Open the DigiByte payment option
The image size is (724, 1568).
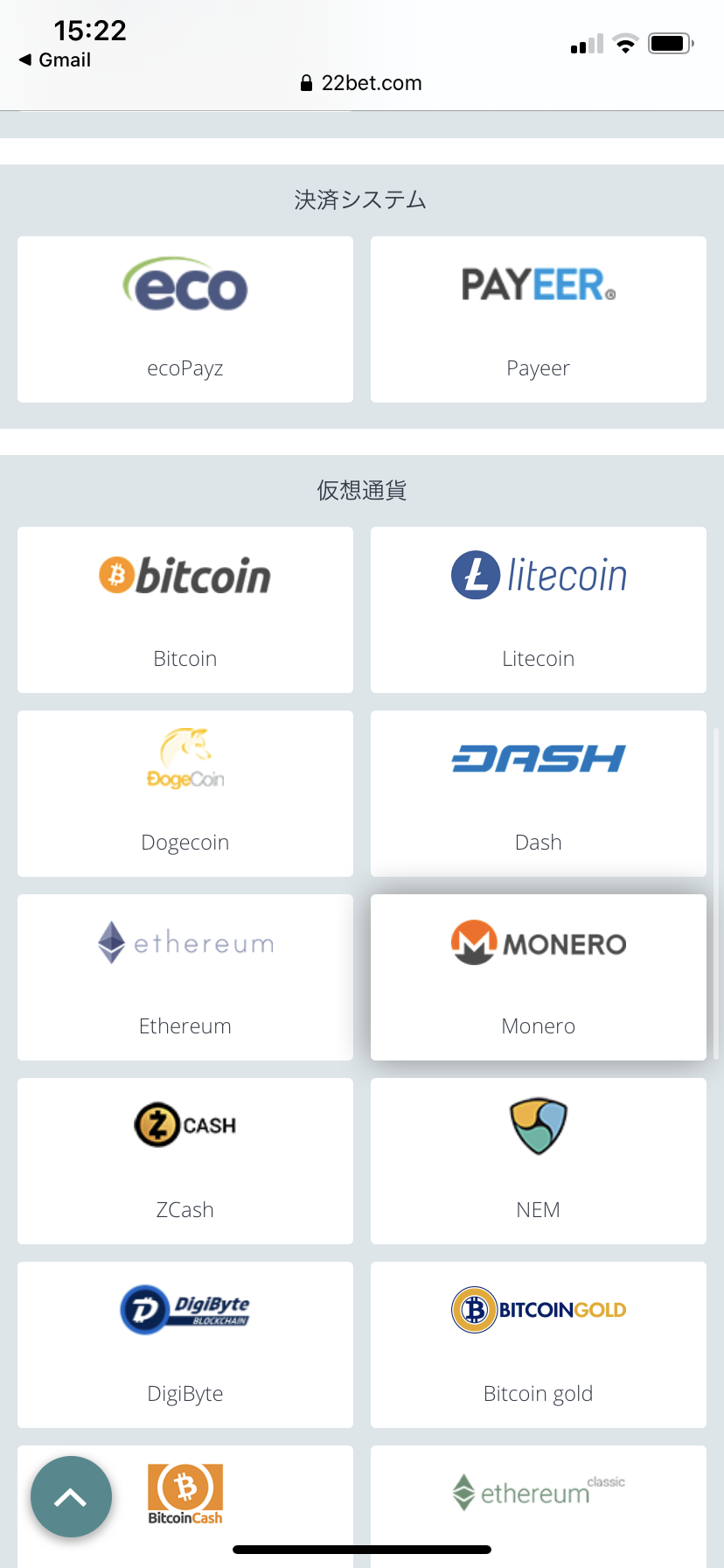tap(185, 1345)
